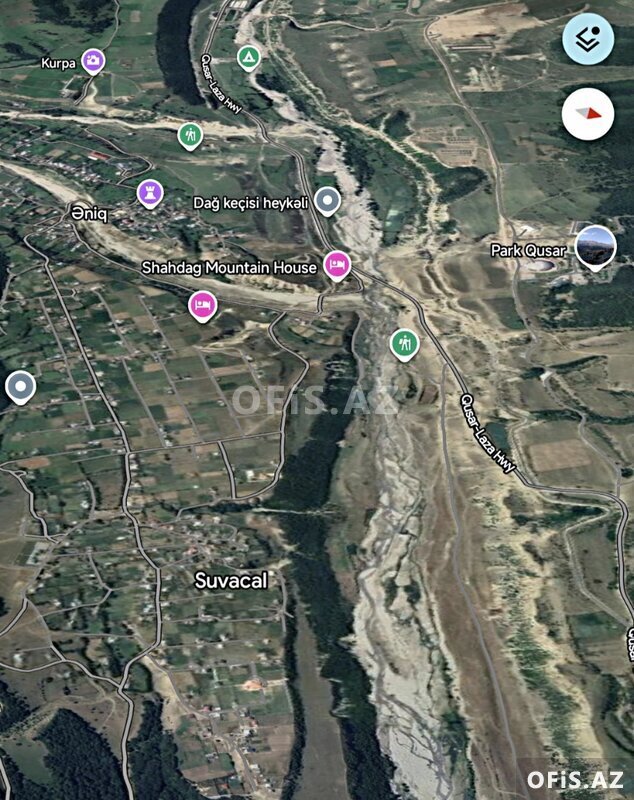Select the purple castle pin near Əniq
The image size is (634, 800).
(x=150, y=191)
